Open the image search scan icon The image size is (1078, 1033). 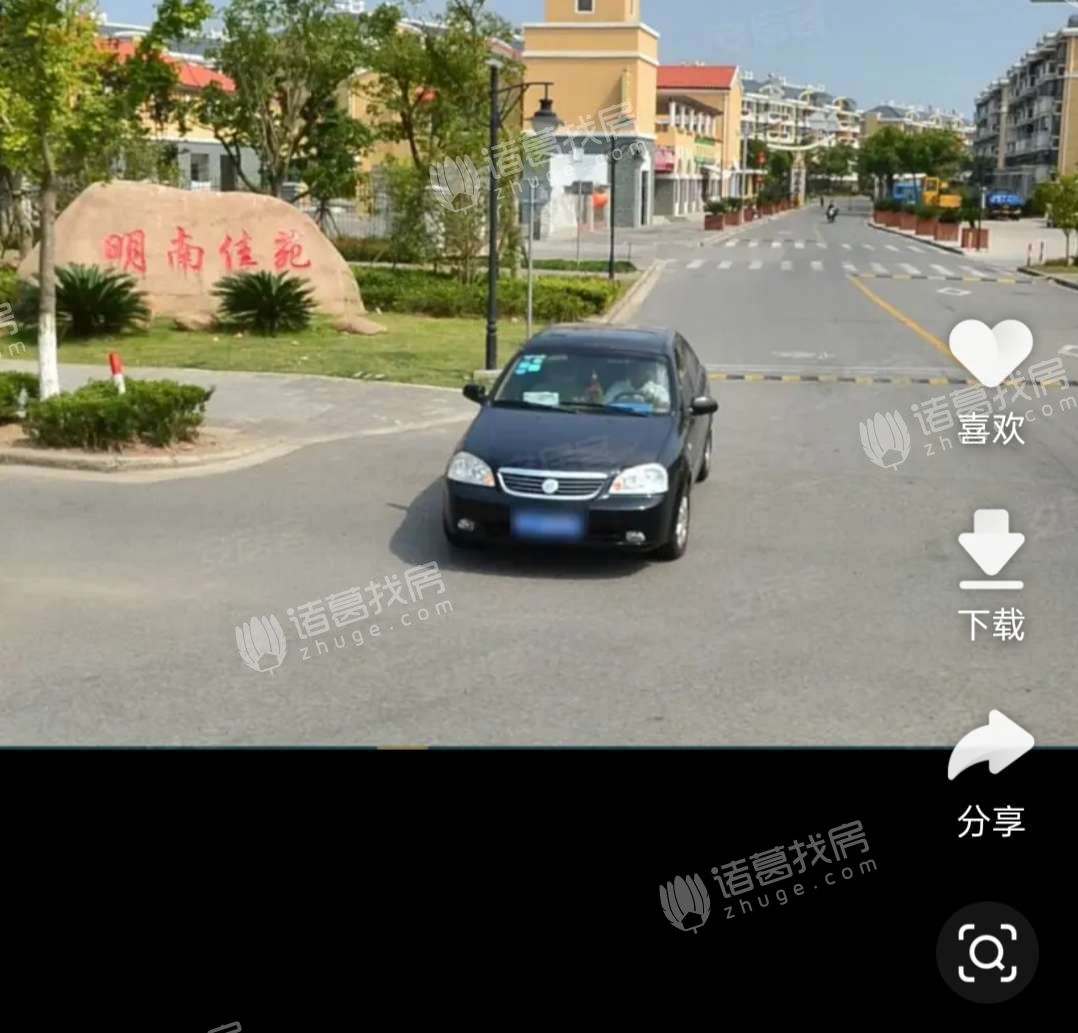(x=987, y=952)
